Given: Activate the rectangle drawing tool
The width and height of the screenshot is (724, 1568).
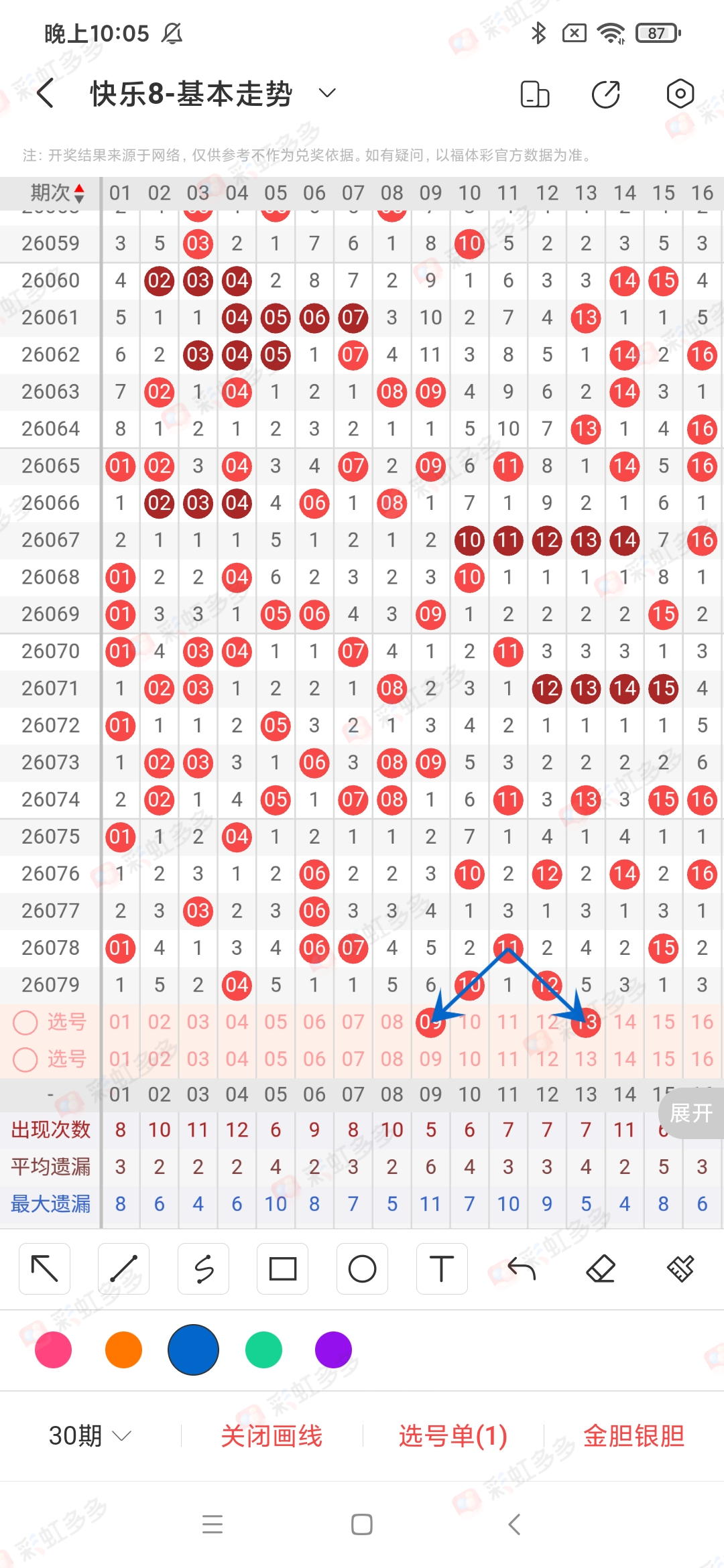Looking at the screenshot, I should pos(282,1268).
